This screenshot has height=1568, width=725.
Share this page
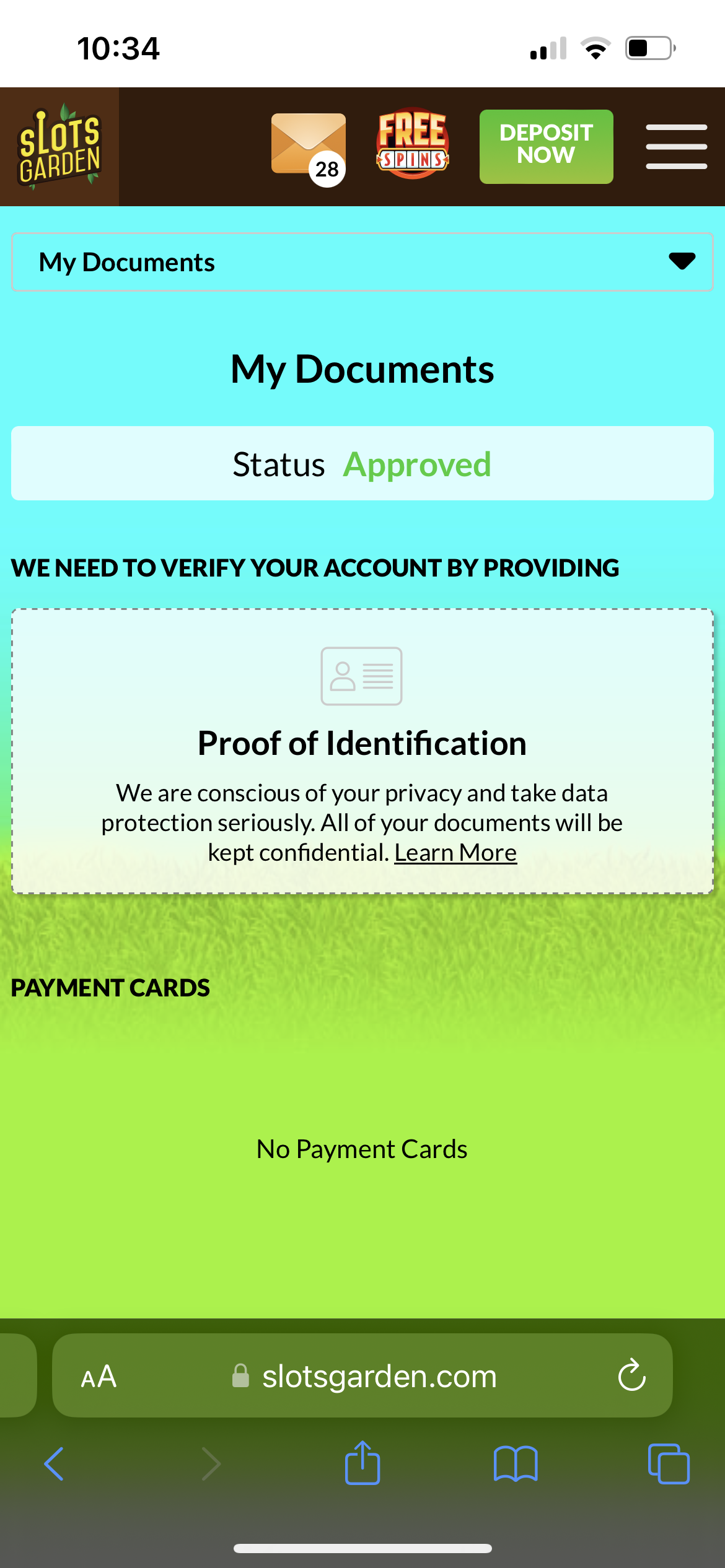click(362, 1463)
